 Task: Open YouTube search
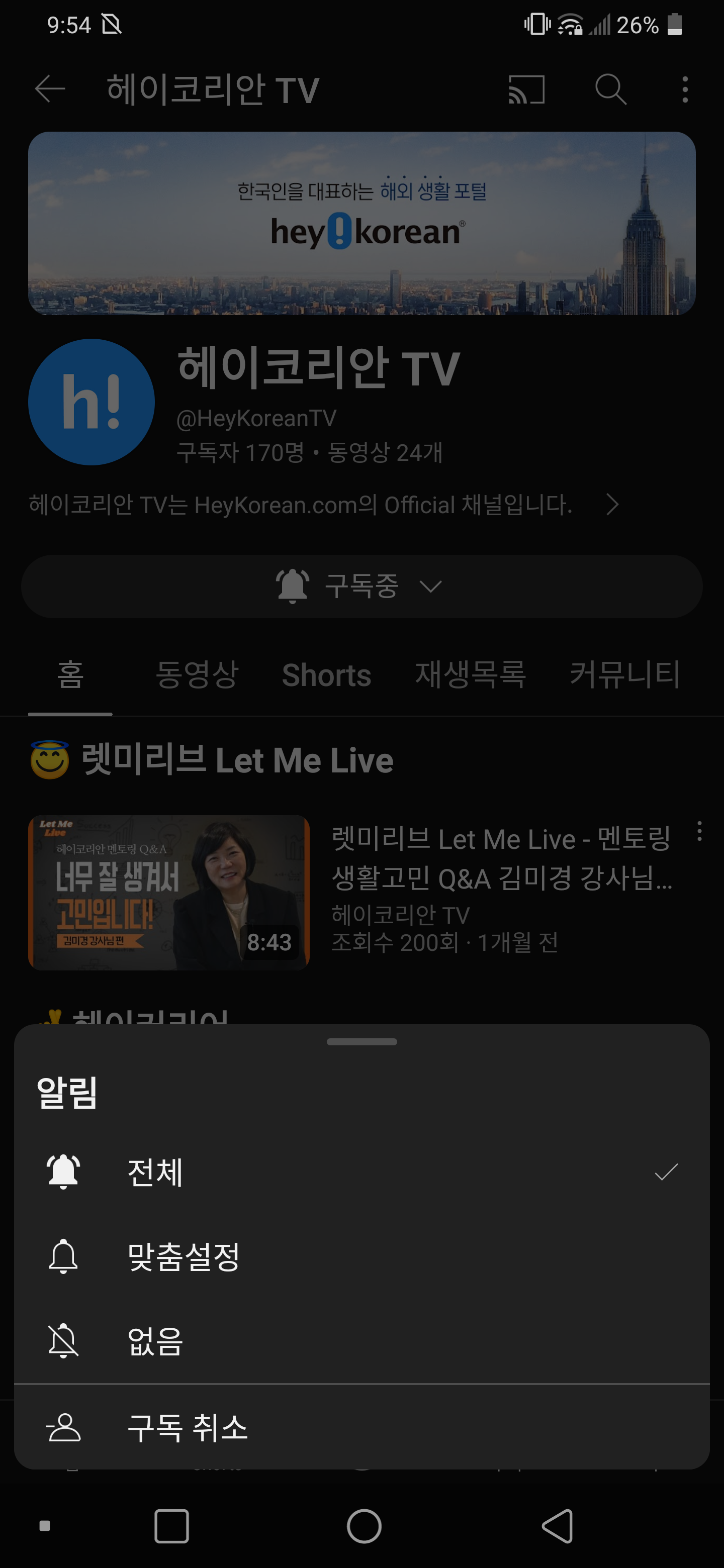pyautogui.click(x=611, y=90)
